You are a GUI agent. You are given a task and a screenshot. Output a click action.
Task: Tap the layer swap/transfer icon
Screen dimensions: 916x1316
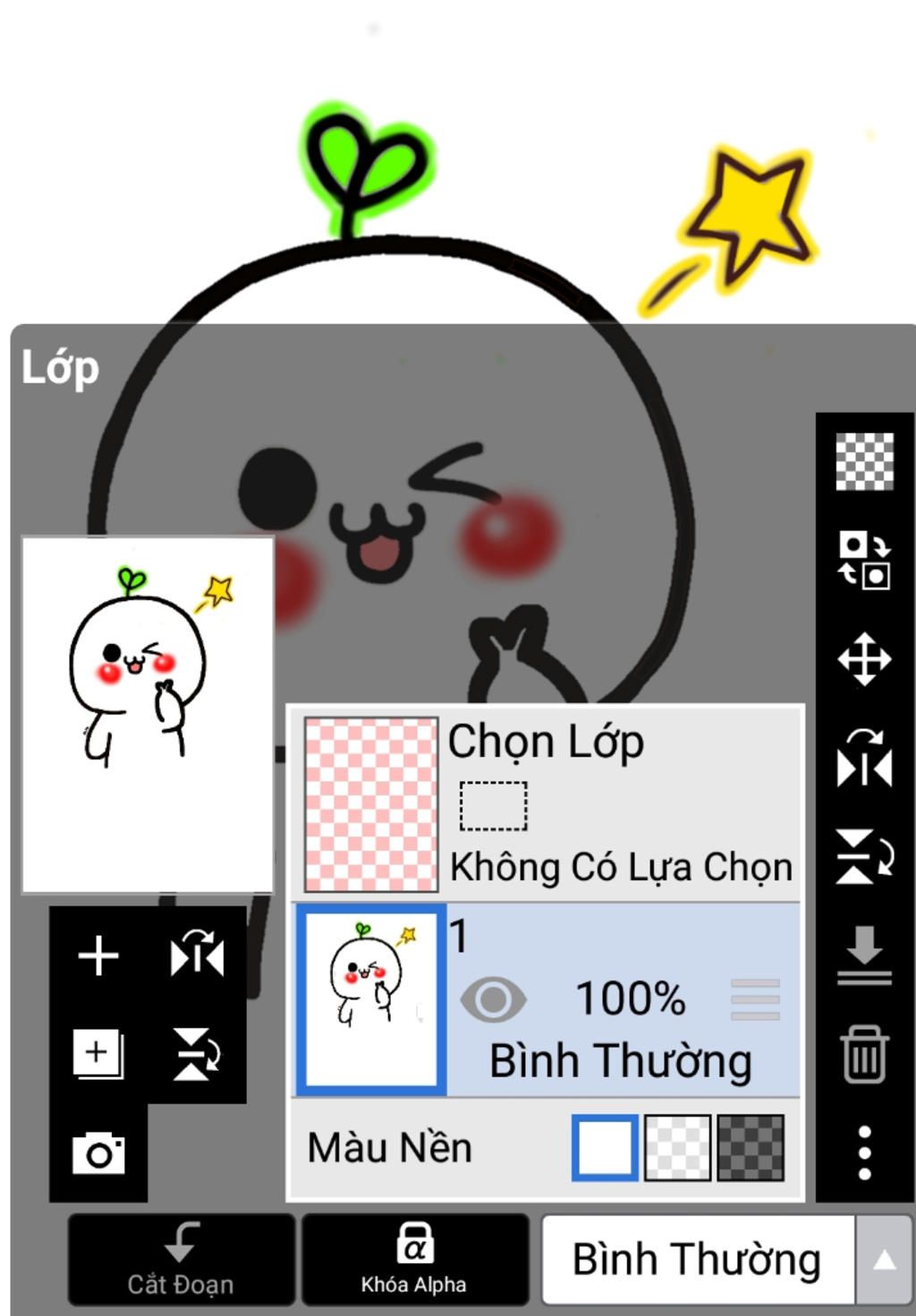point(864,560)
